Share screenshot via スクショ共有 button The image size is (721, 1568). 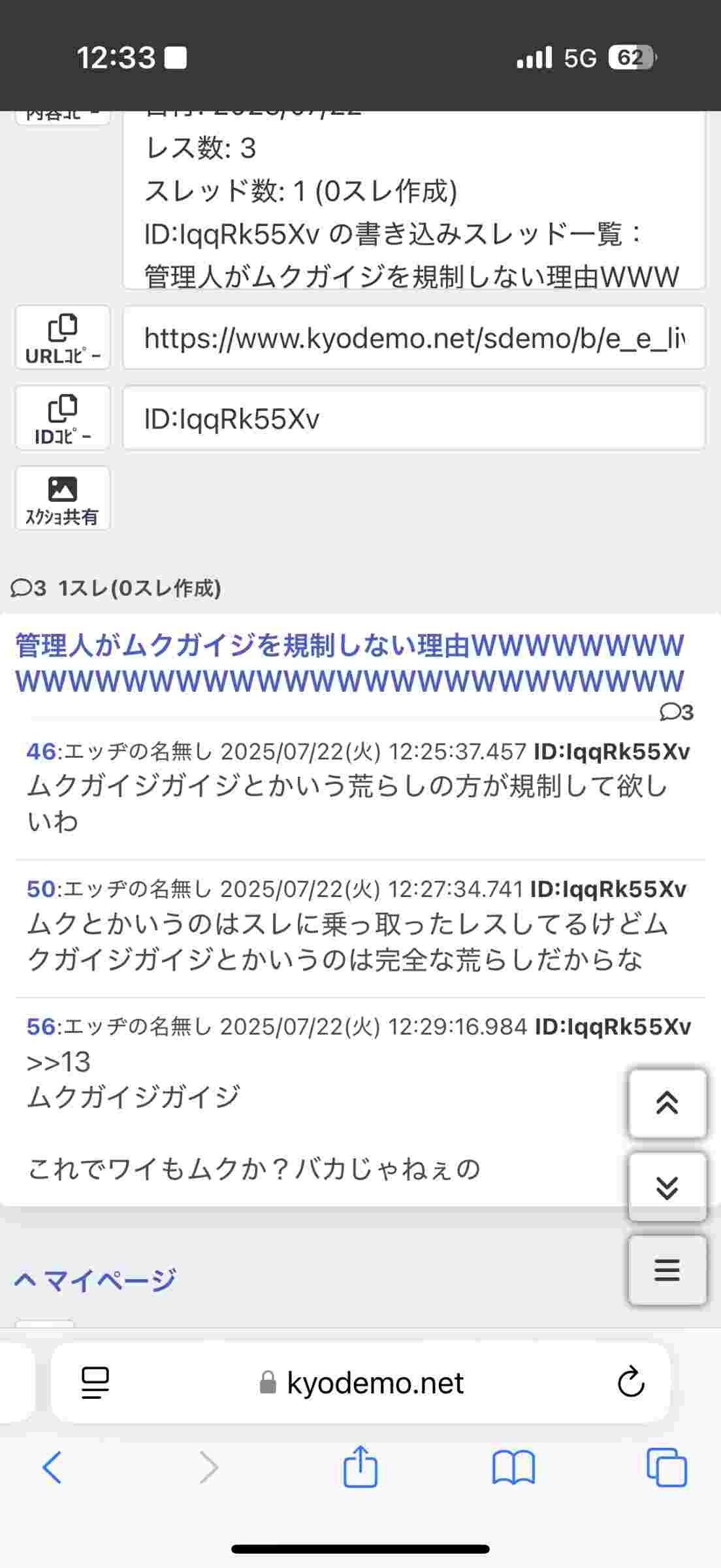[x=63, y=498]
